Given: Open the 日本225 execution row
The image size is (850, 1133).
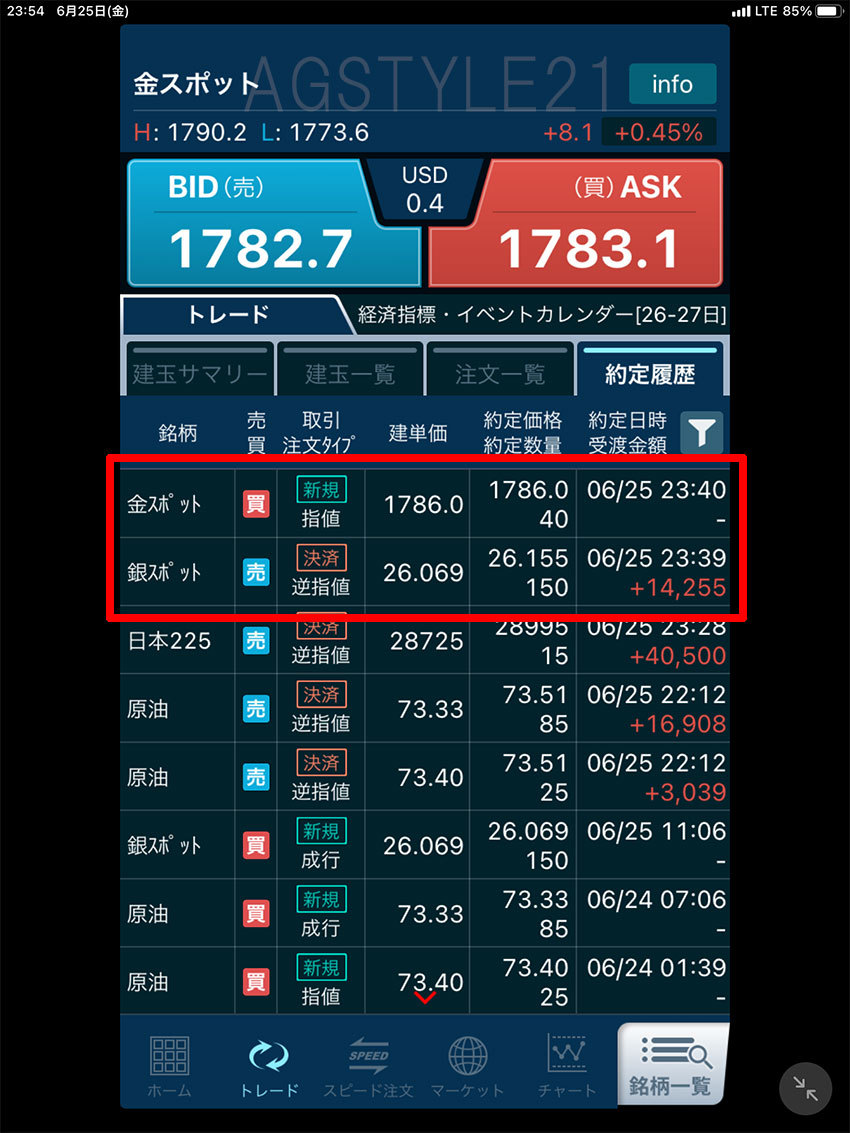Looking at the screenshot, I should click(424, 642).
